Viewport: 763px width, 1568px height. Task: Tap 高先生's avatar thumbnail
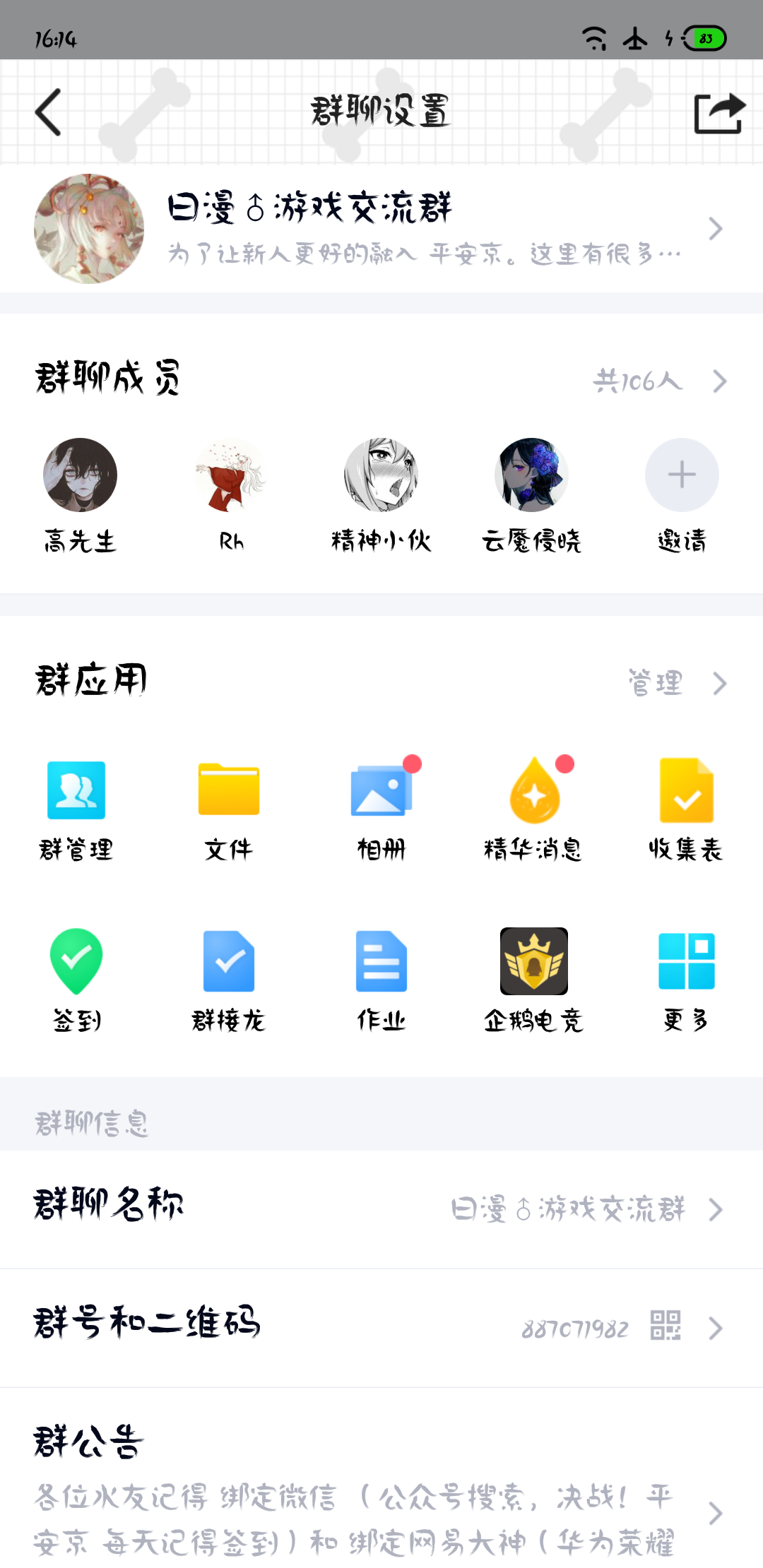[x=79, y=475]
